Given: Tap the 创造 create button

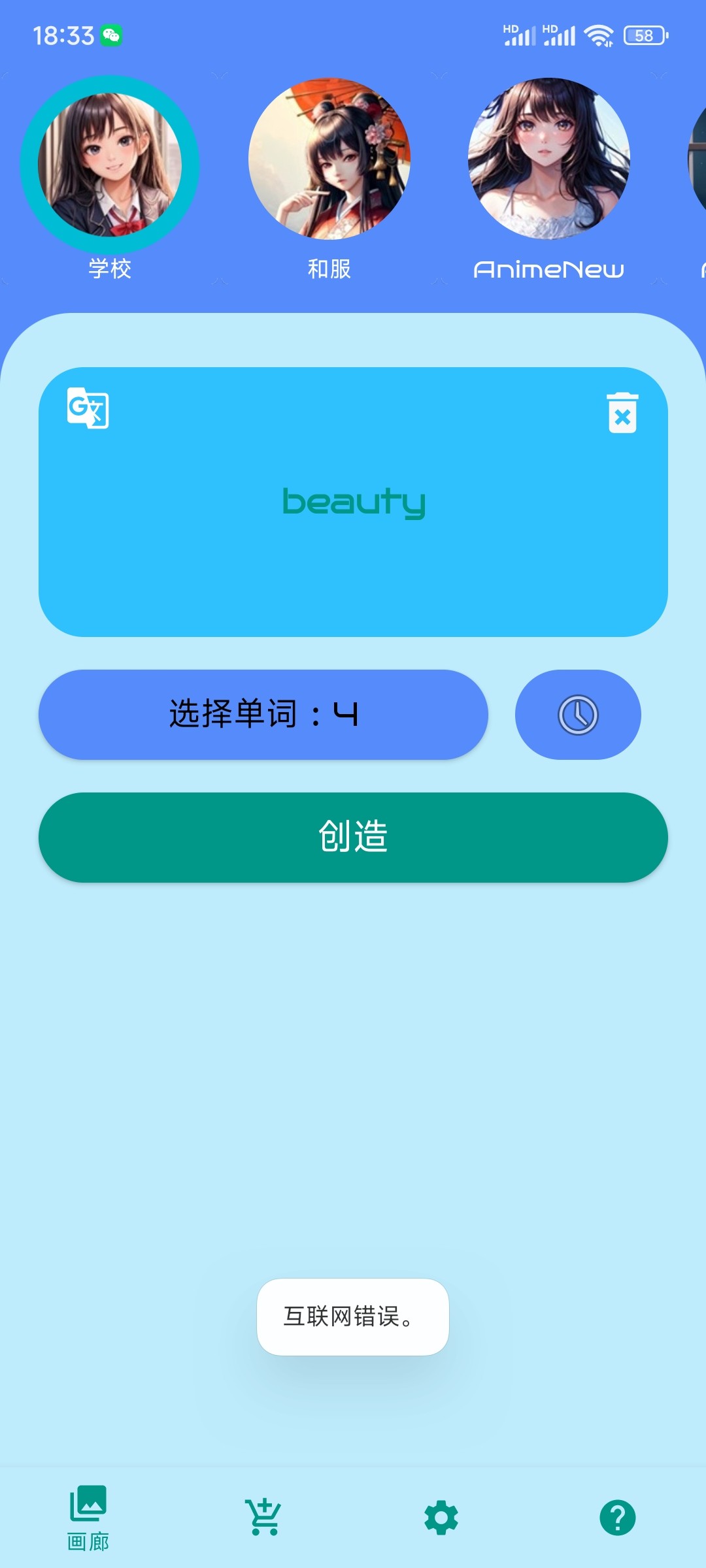Looking at the screenshot, I should [353, 837].
